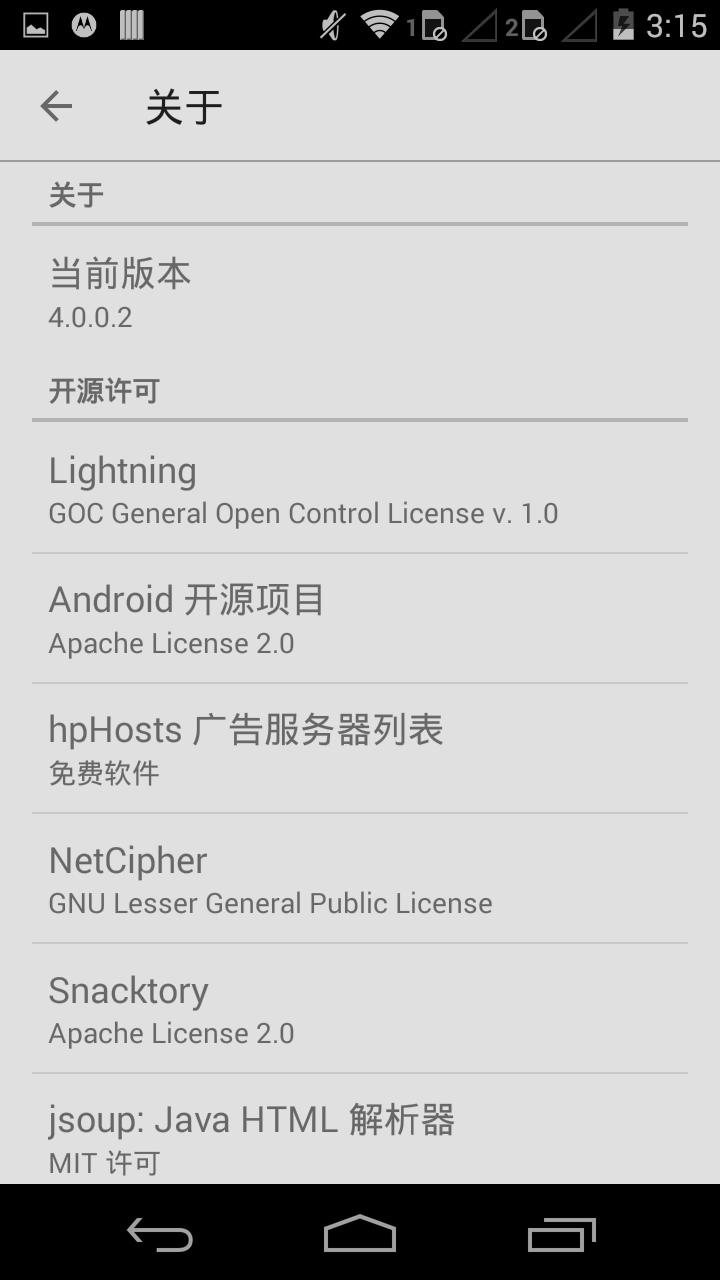Open the jsoup Java HTML 解析器 row
The width and height of the screenshot is (720, 1280).
pos(360,1129)
